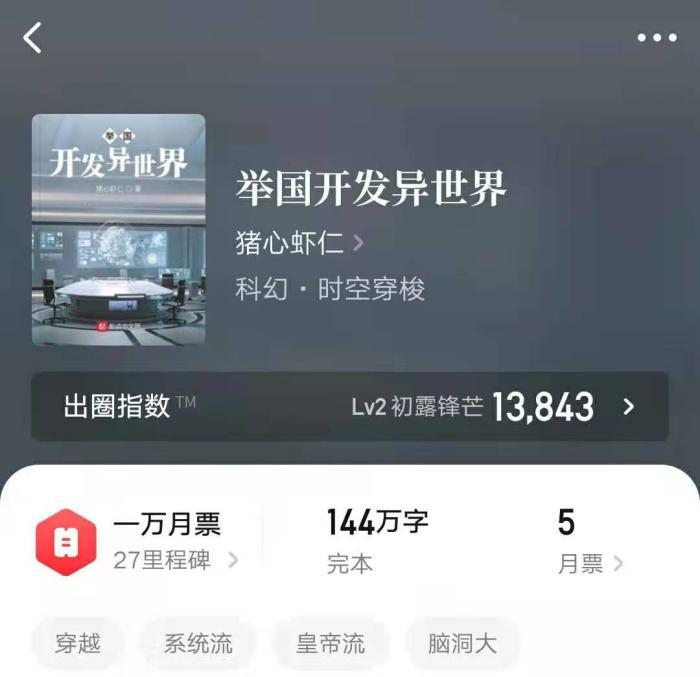The width and height of the screenshot is (700, 677).
Task: Select the 穿越 tag chip
Action: 78,643
